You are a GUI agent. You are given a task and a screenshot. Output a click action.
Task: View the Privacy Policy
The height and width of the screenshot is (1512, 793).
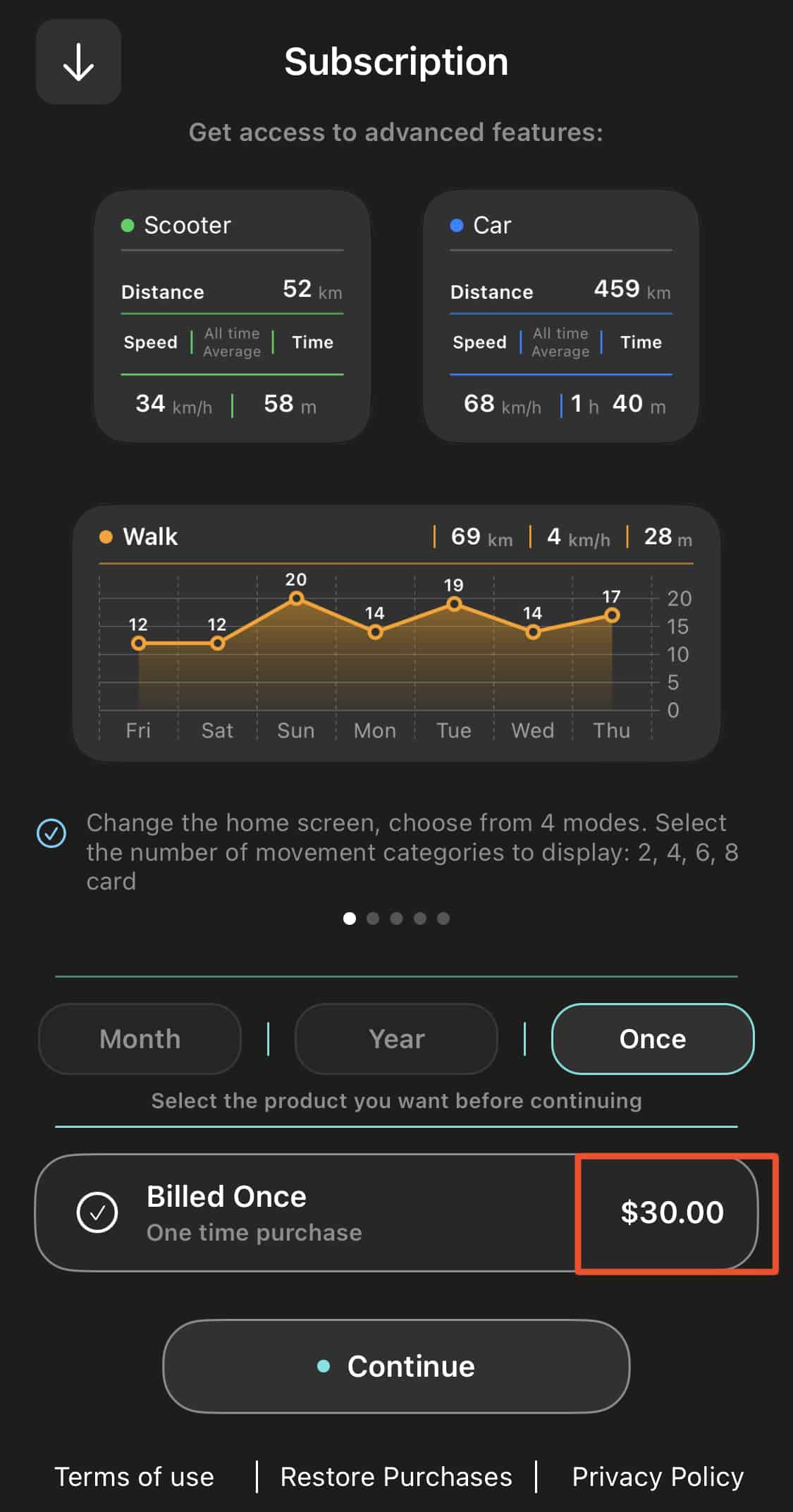tap(658, 1477)
